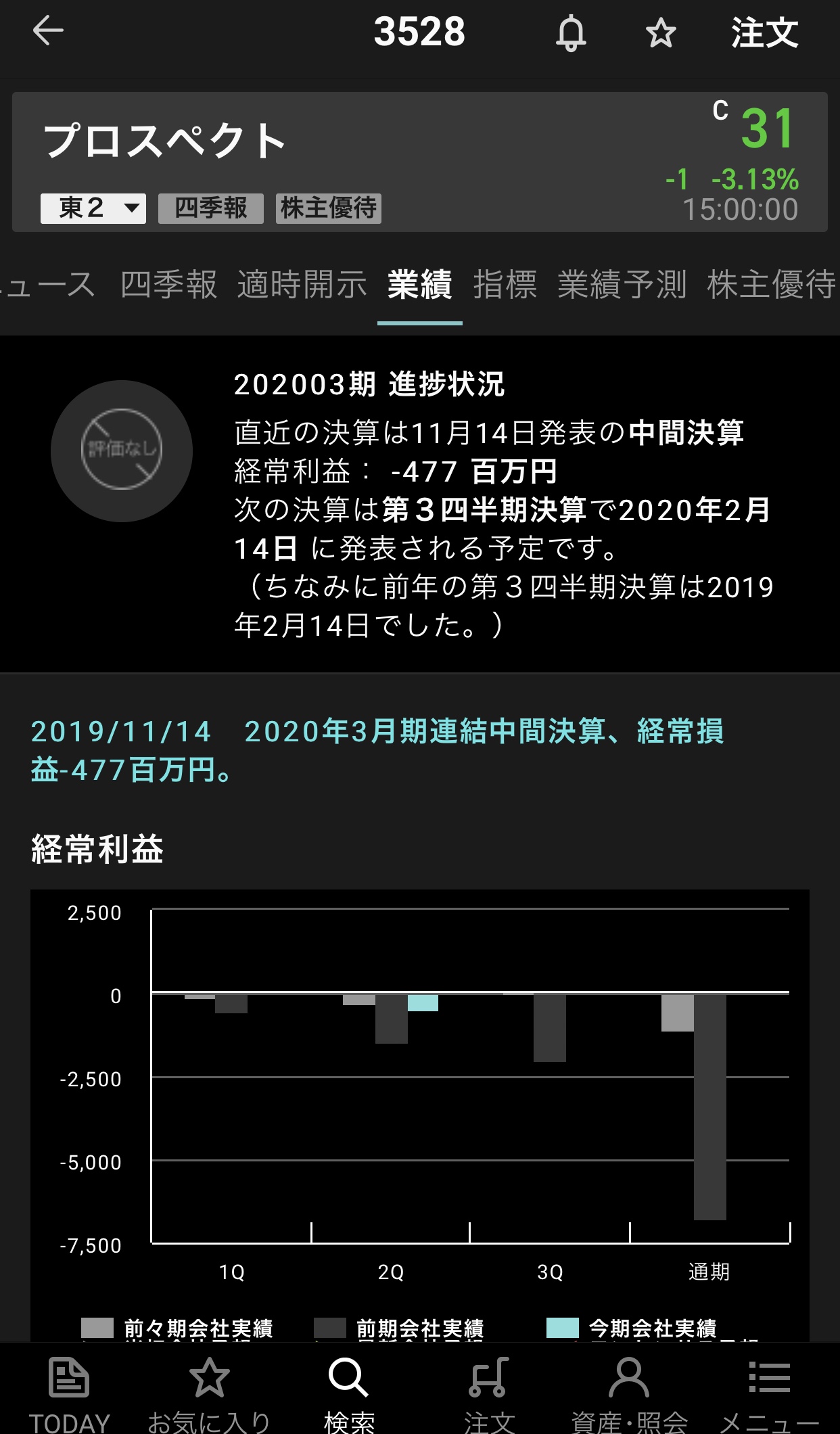Add stock 3528 to favorites with star
This screenshot has width=840, height=1434.
[x=660, y=32]
